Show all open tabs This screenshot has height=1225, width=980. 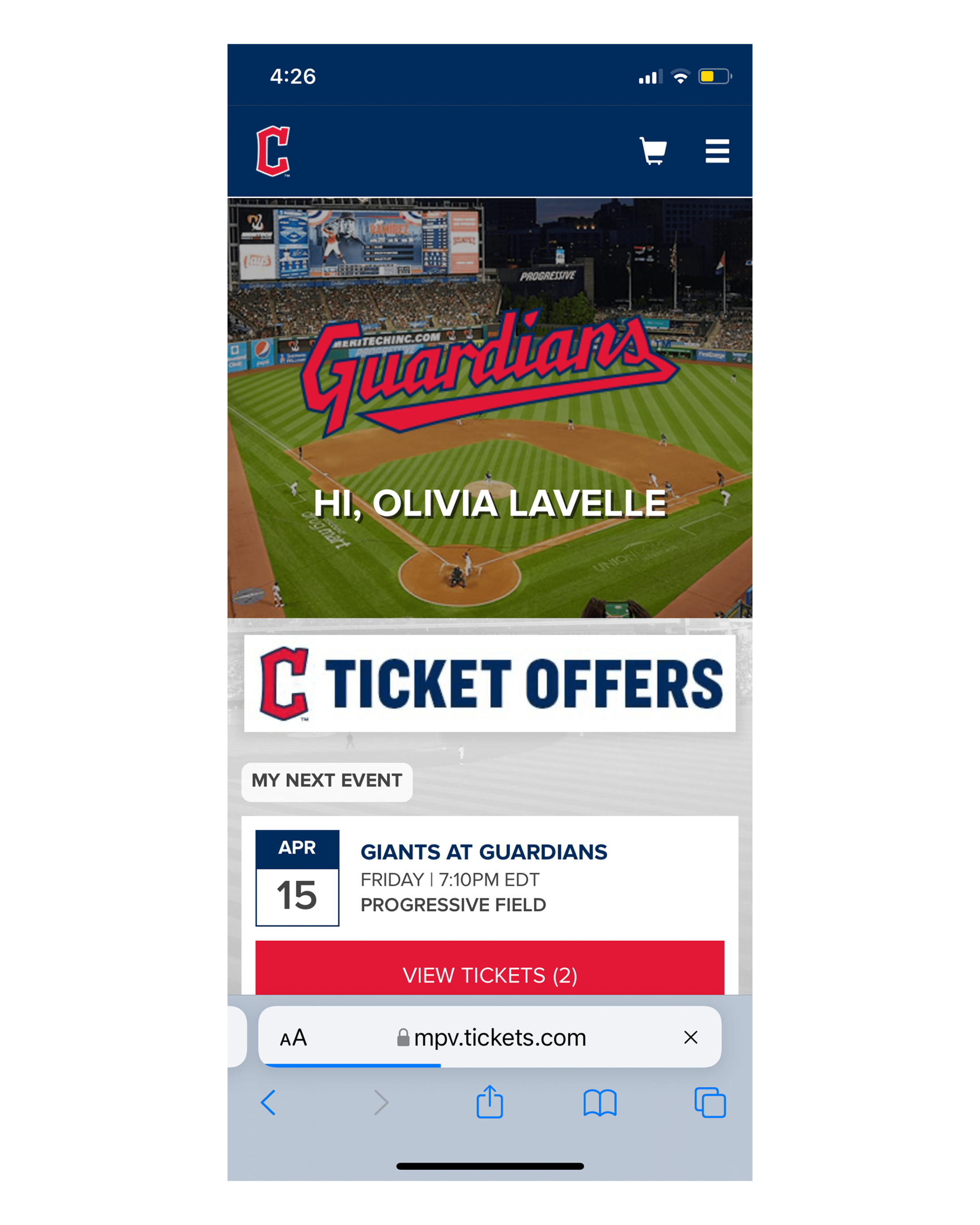pos(710,1103)
